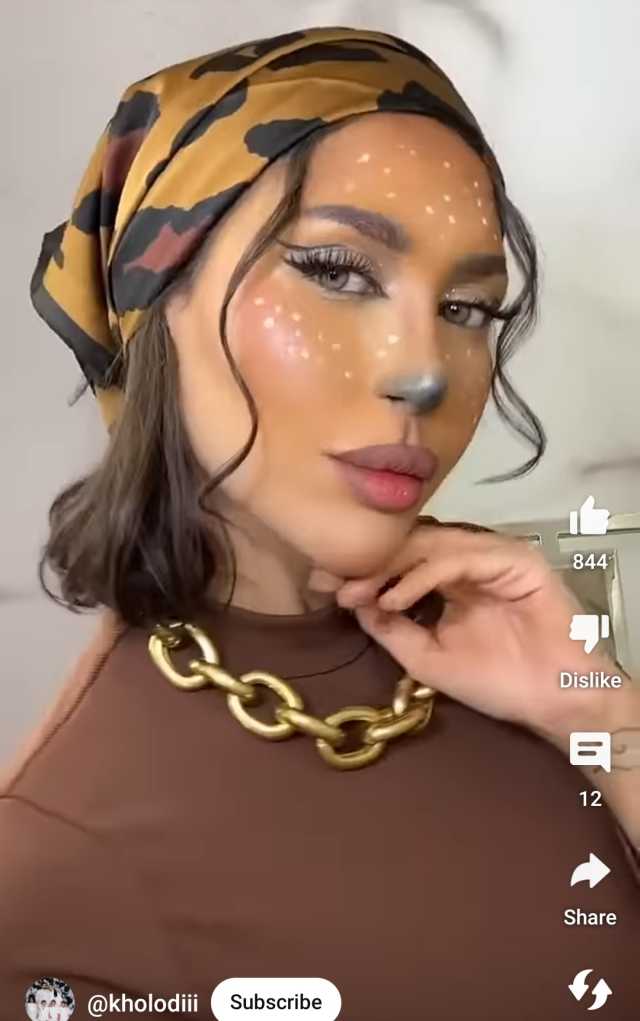
Task: Share this Short video
Action: point(589,872)
